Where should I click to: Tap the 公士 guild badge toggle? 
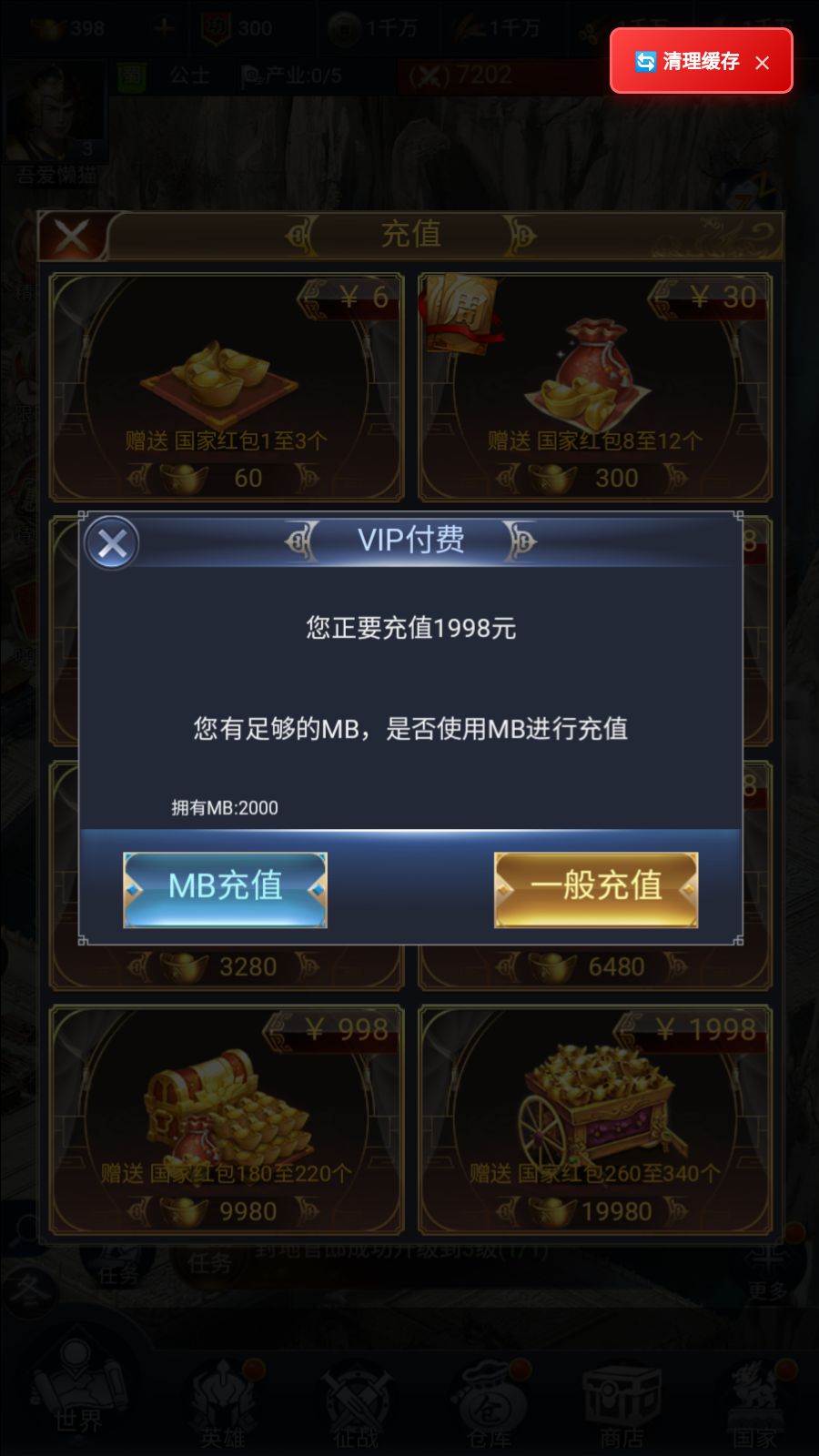(168, 76)
